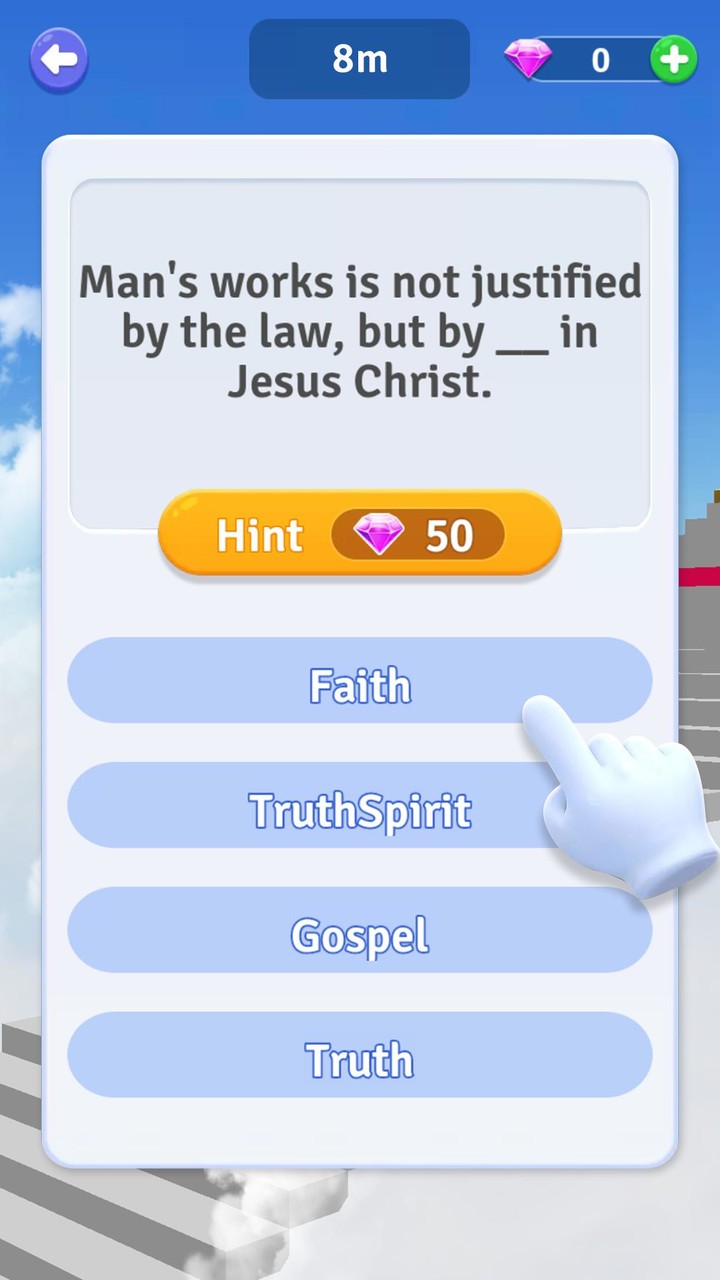Tap the gem count displaying 0
720x1280 pixels.
click(600, 60)
